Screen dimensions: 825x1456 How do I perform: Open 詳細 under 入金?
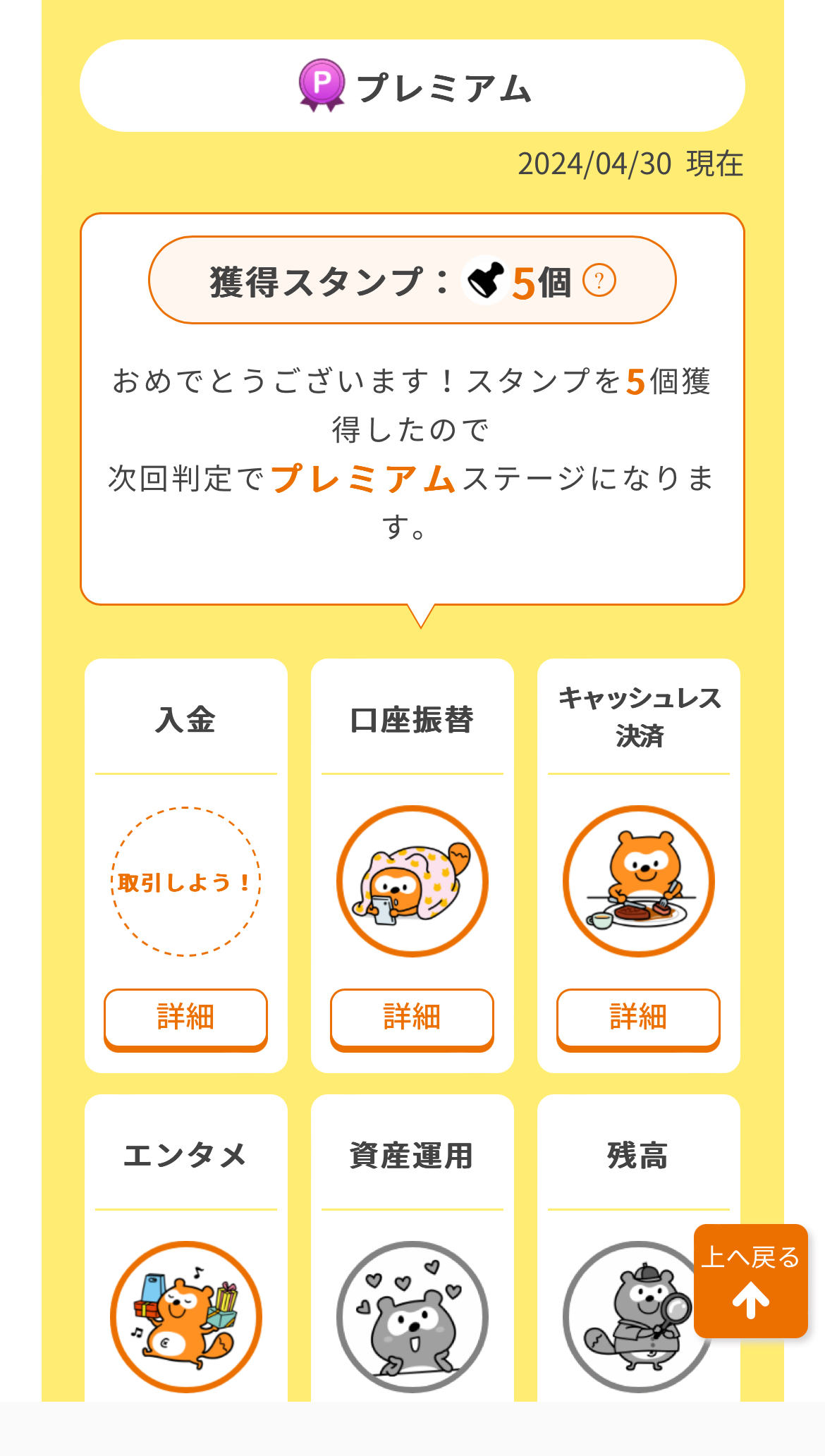(x=185, y=1019)
